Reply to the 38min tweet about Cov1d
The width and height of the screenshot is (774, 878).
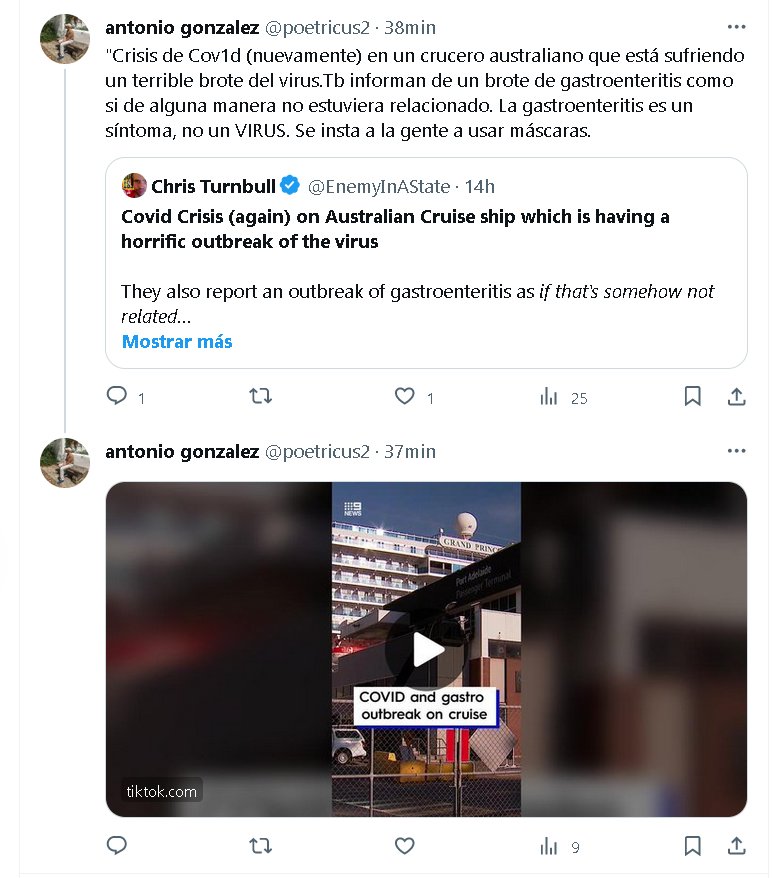pyautogui.click(x=117, y=397)
